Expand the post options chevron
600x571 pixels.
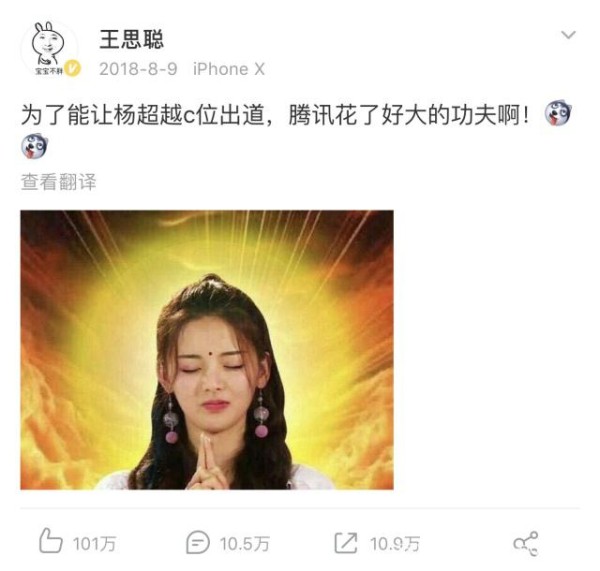click(x=568, y=36)
